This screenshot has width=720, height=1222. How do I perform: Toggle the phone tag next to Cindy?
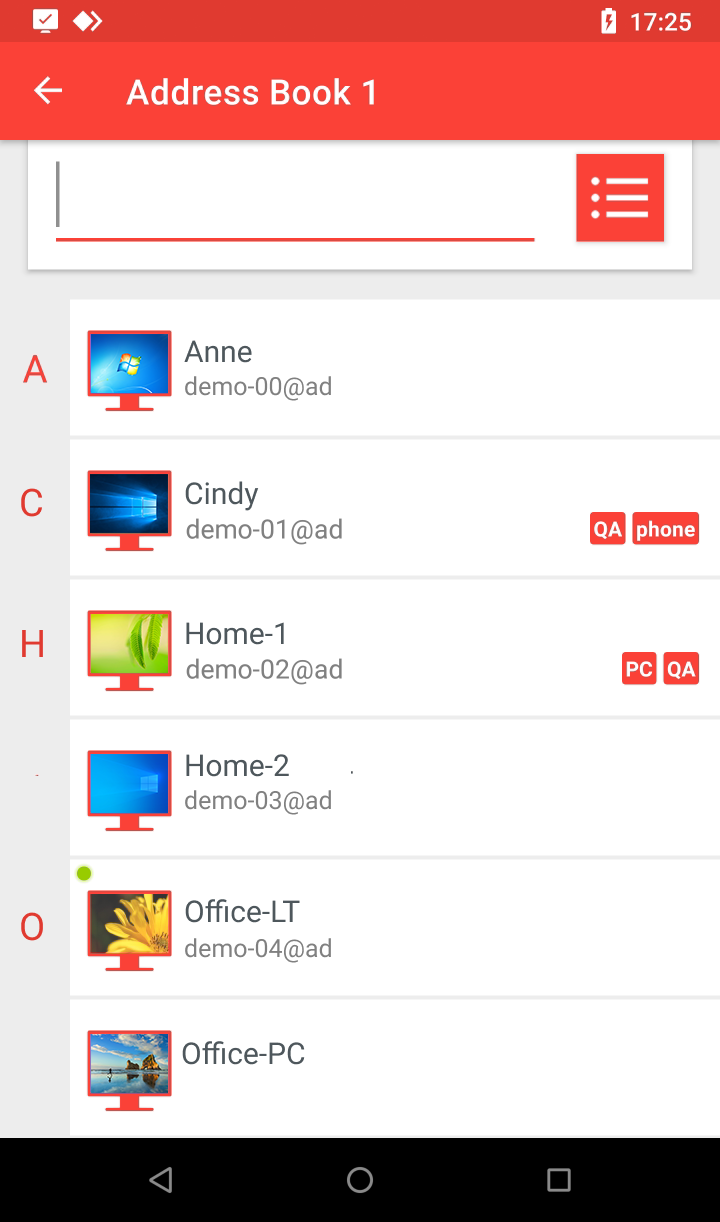pyautogui.click(x=665, y=528)
